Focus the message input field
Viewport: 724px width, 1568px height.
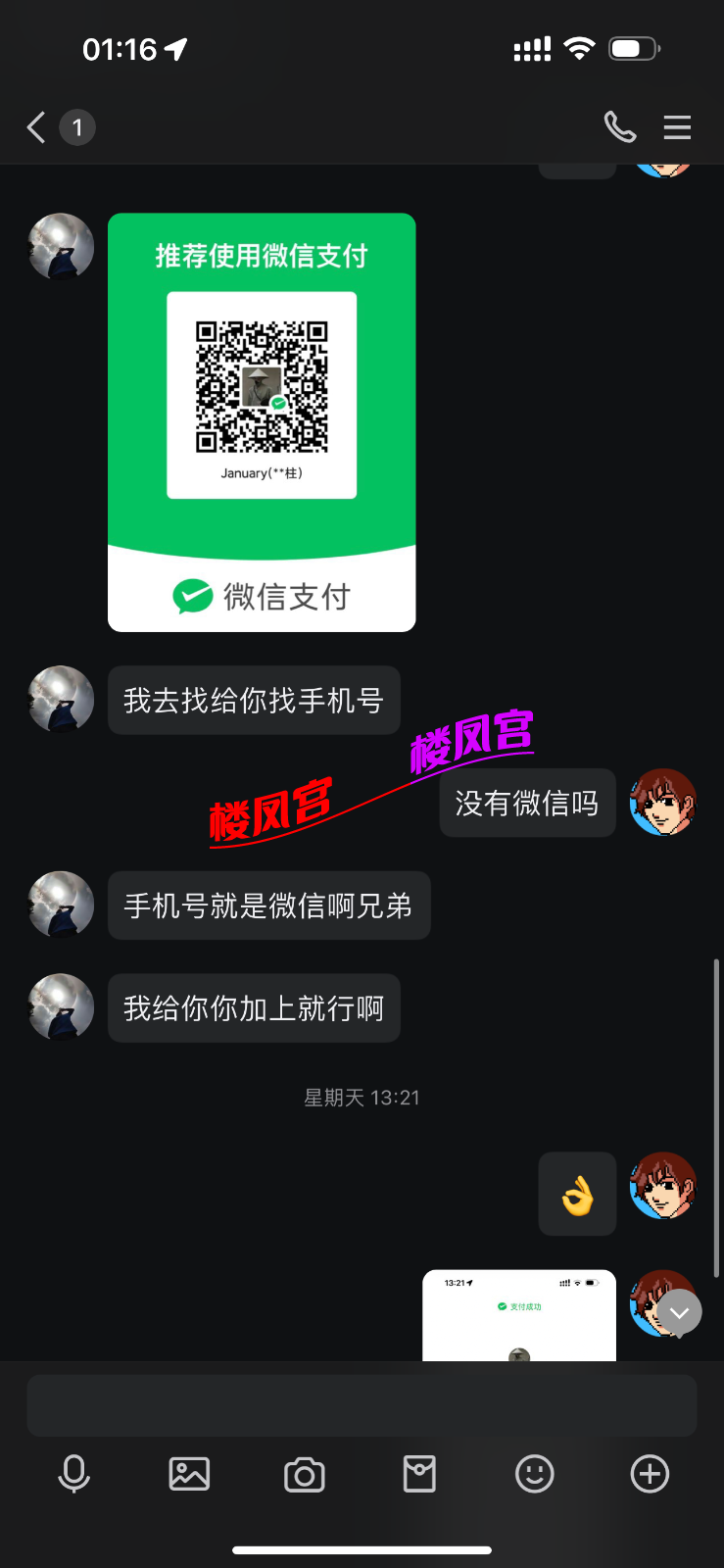pyautogui.click(x=362, y=1405)
